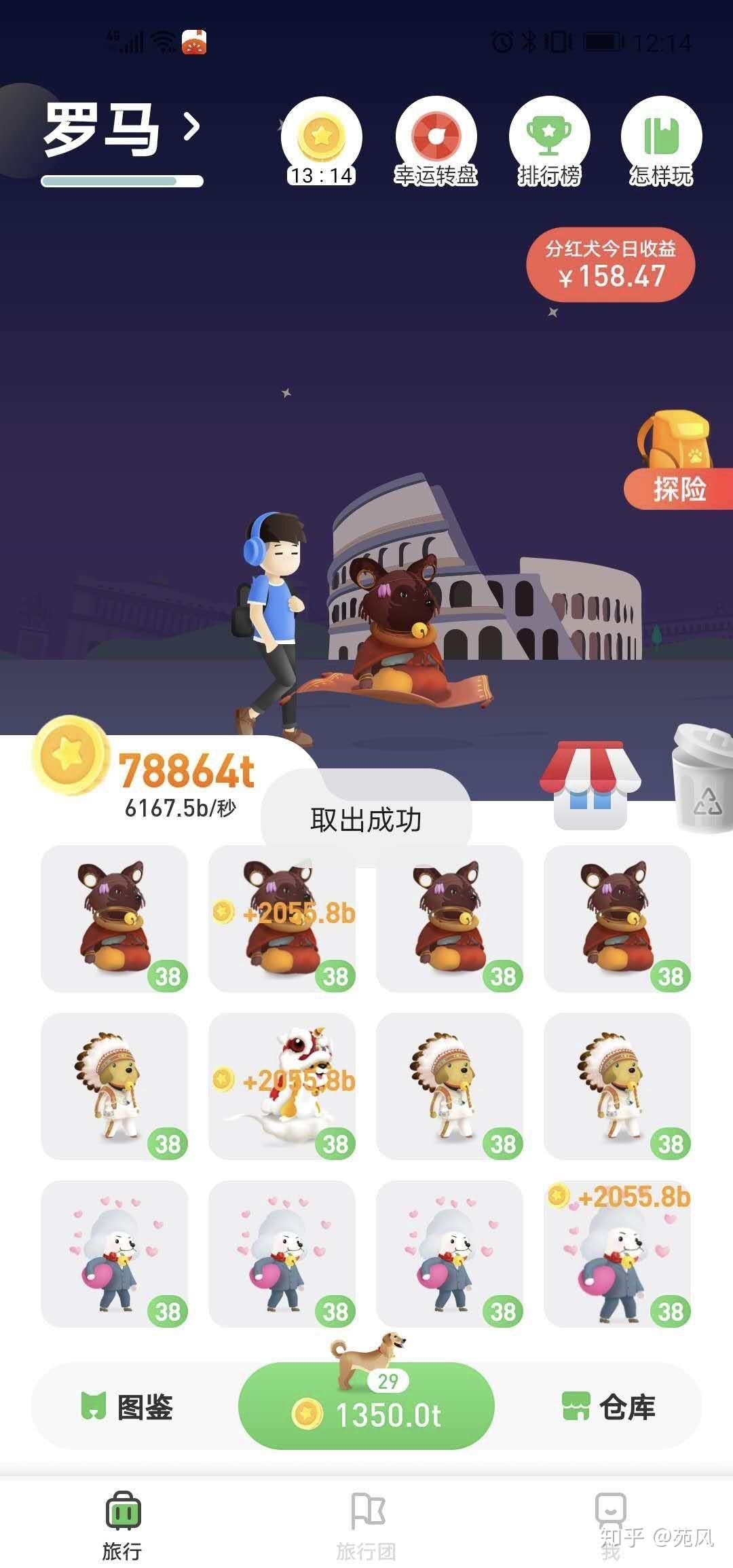Viewport: 733px width, 1568px height.
Task: Buy level 29 dog for 1350.0t
Action: 366,1406
